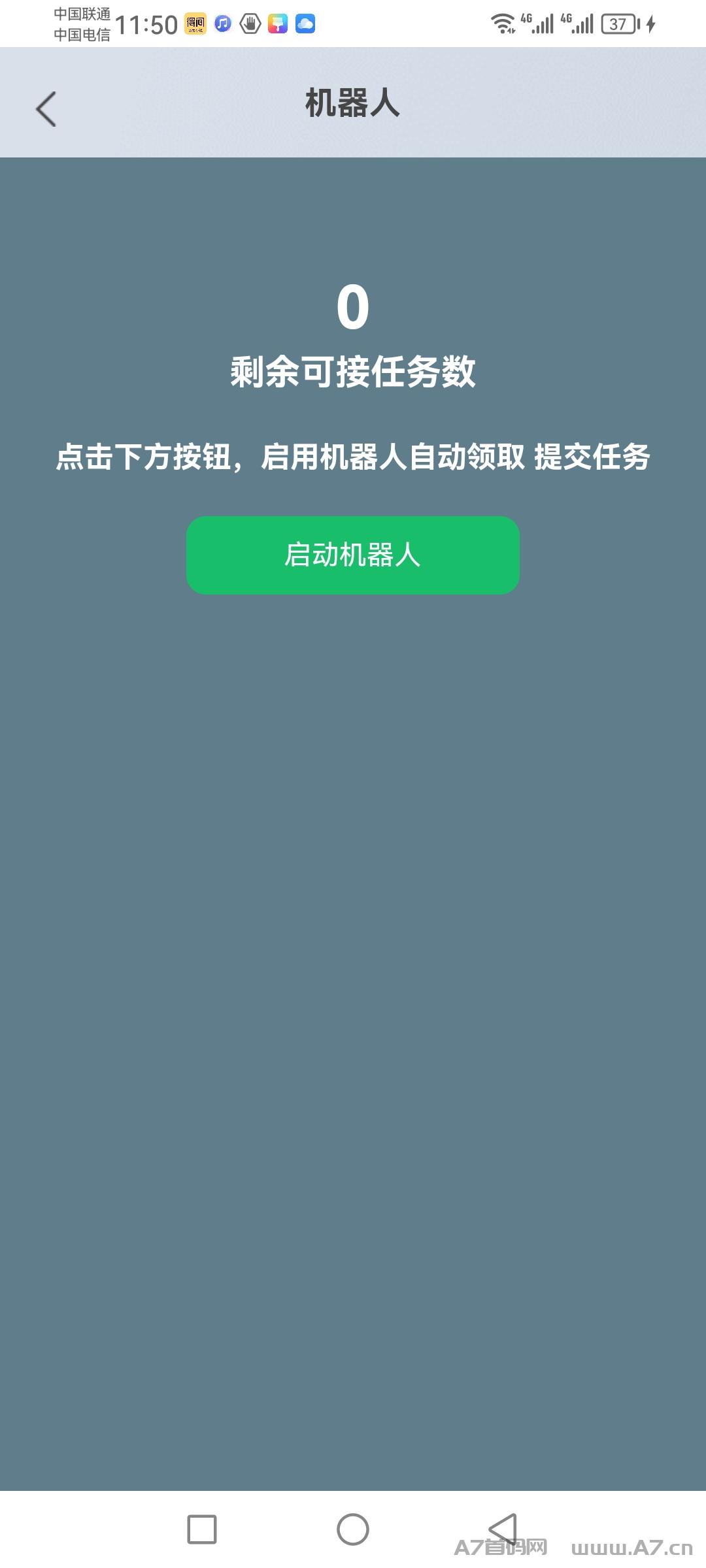This screenshot has width=706, height=1568.
Task: Go back using the header arrow
Action: 46,108
